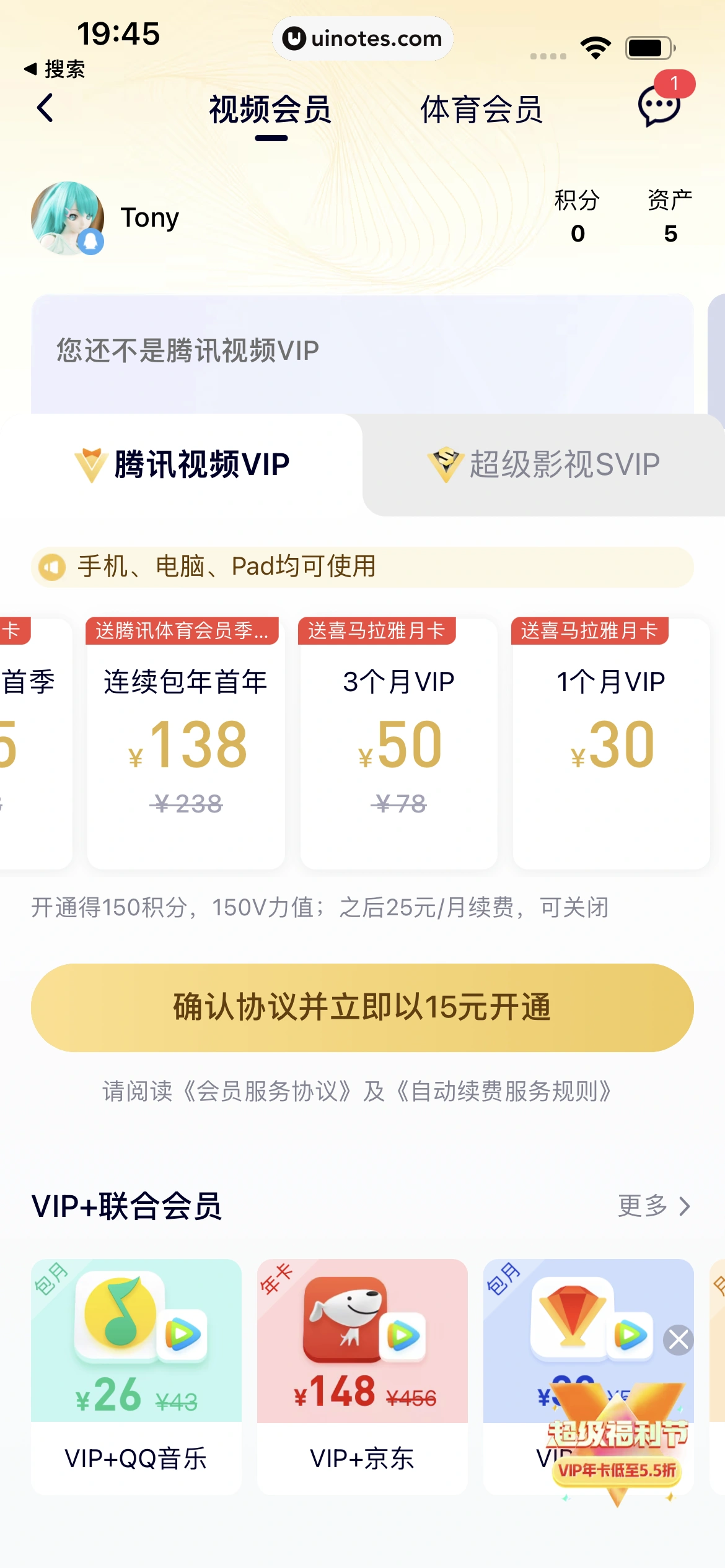Switch to 超级影视SVIP plan tab
This screenshot has width=725, height=1568.
[x=544, y=464]
